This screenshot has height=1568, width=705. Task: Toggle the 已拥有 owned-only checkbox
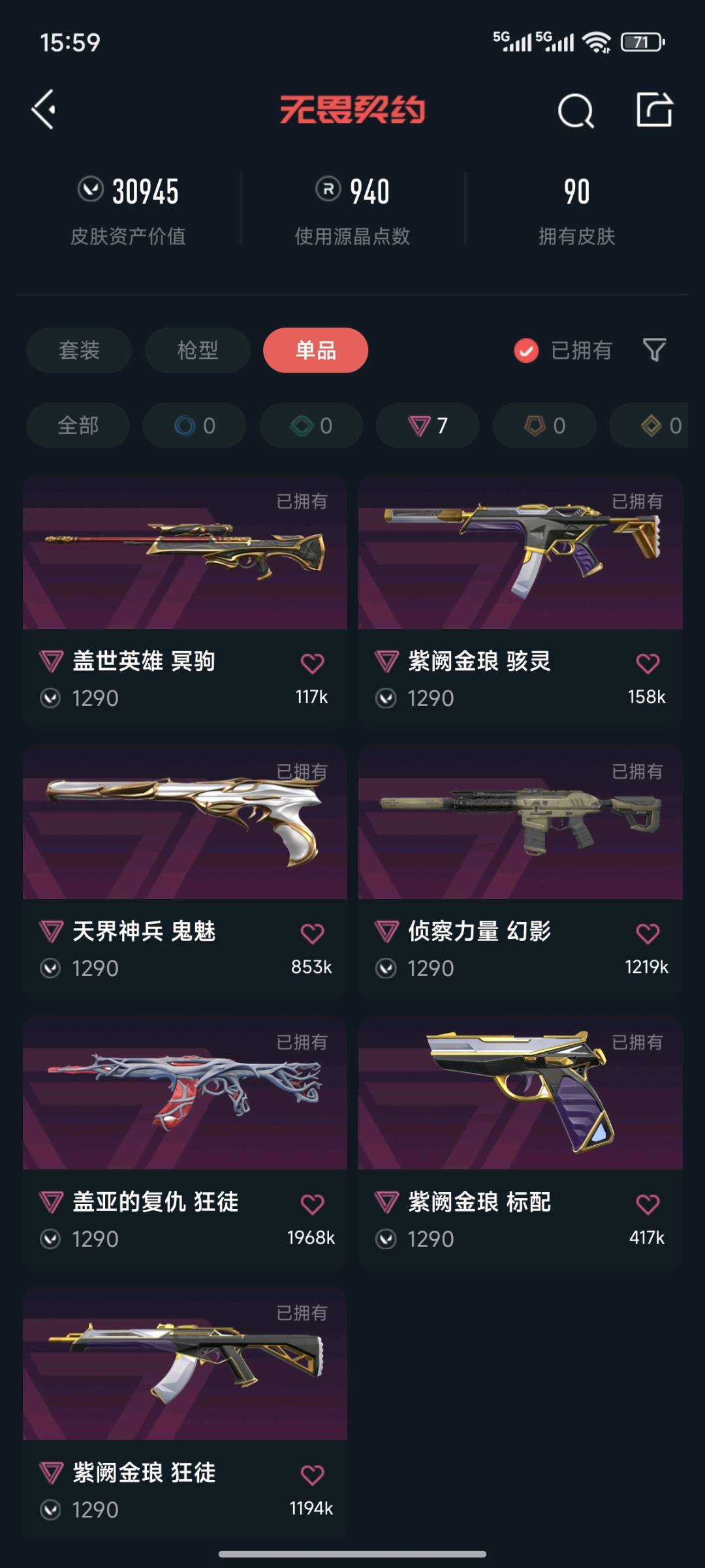click(526, 350)
